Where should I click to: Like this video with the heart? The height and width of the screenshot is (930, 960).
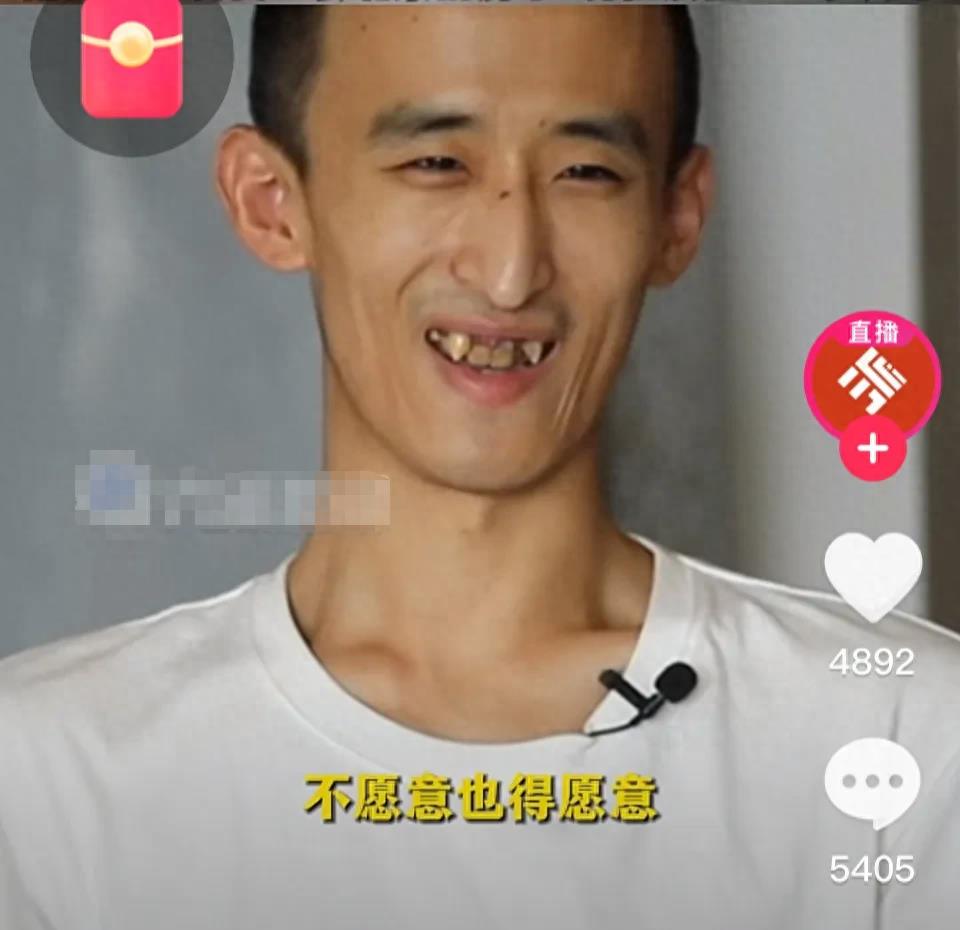[872, 577]
